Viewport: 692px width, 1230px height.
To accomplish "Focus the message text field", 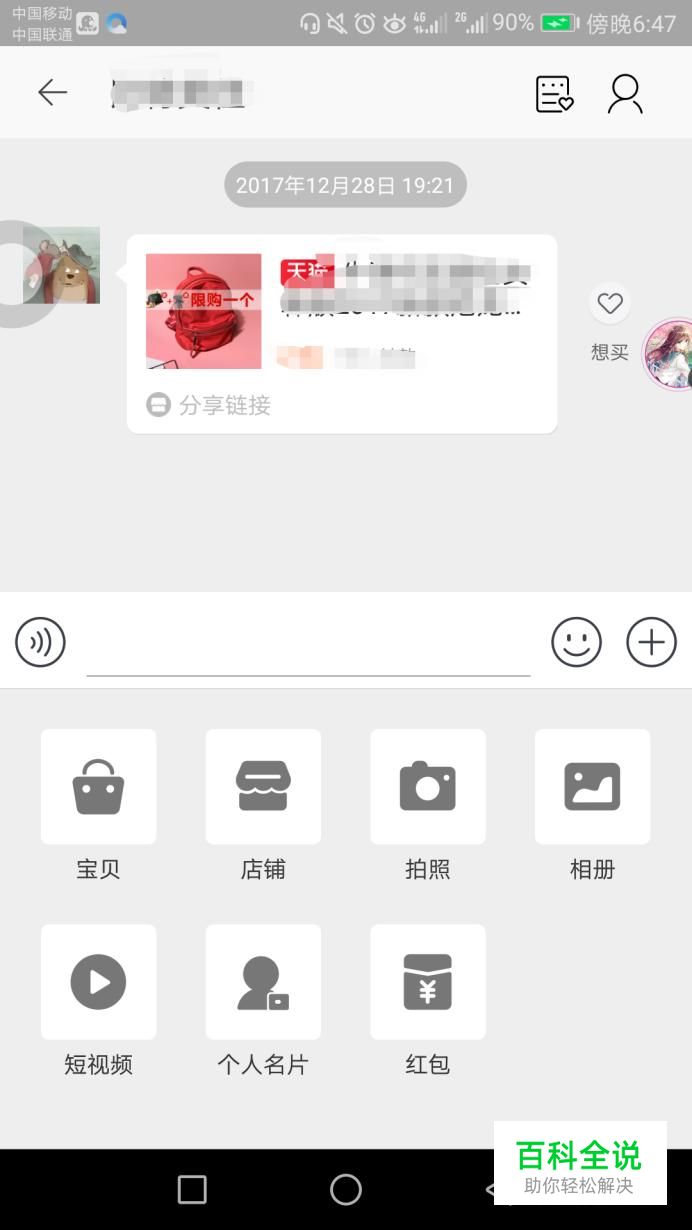I will click(308, 645).
